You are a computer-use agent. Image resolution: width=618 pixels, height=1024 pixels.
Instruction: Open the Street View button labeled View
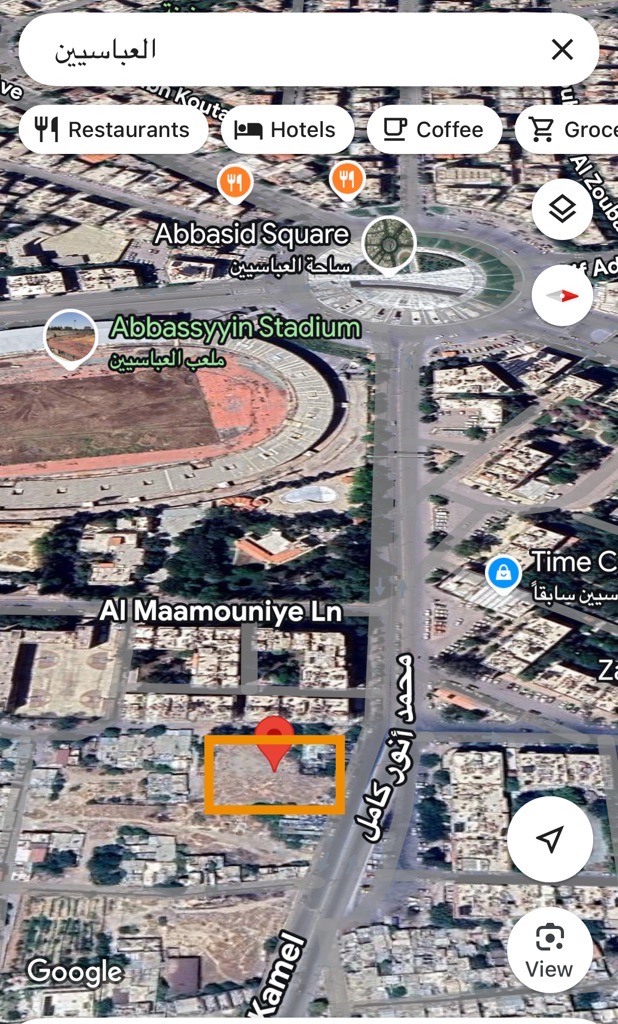549,949
